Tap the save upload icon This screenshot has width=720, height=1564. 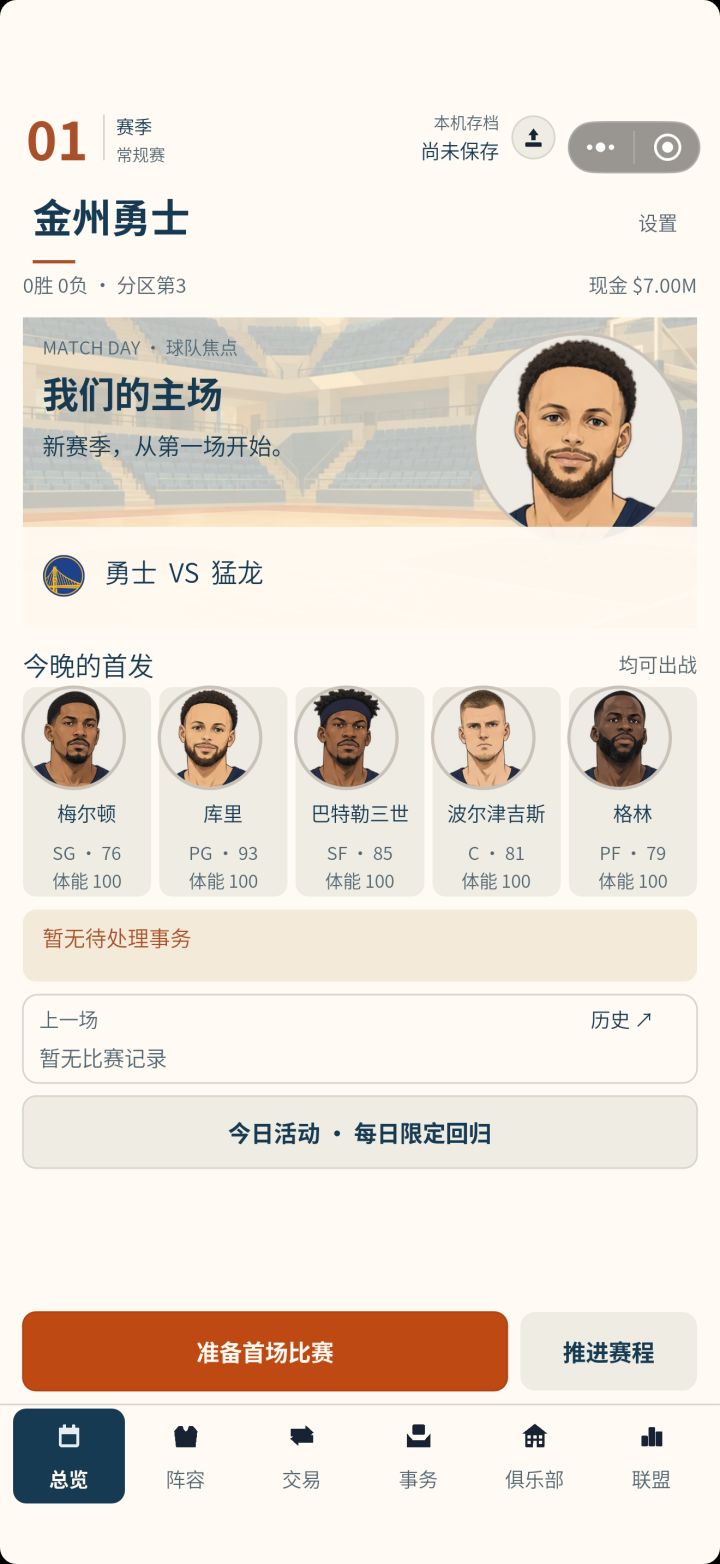pyautogui.click(x=533, y=138)
